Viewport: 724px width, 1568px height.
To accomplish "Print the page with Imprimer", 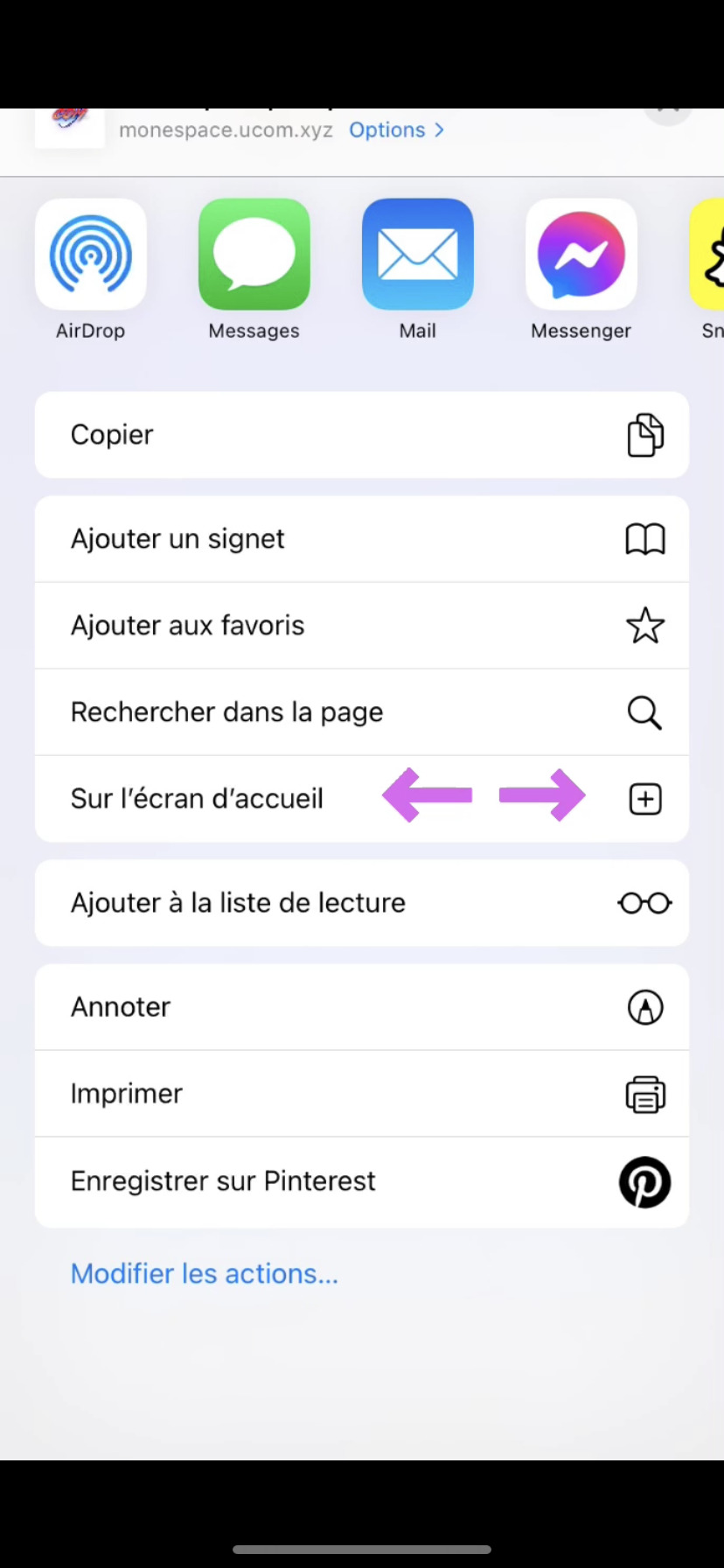I will point(362,1094).
